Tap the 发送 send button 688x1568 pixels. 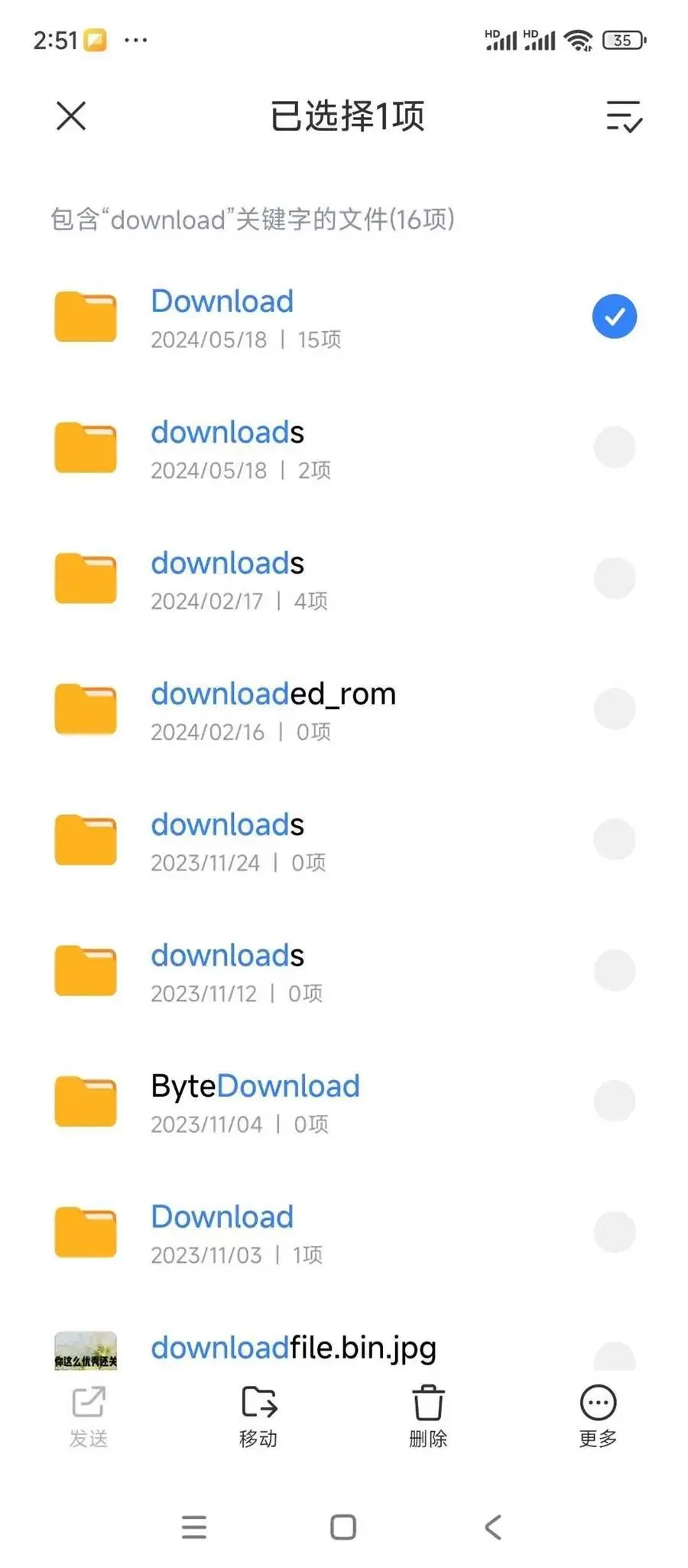click(89, 1417)
